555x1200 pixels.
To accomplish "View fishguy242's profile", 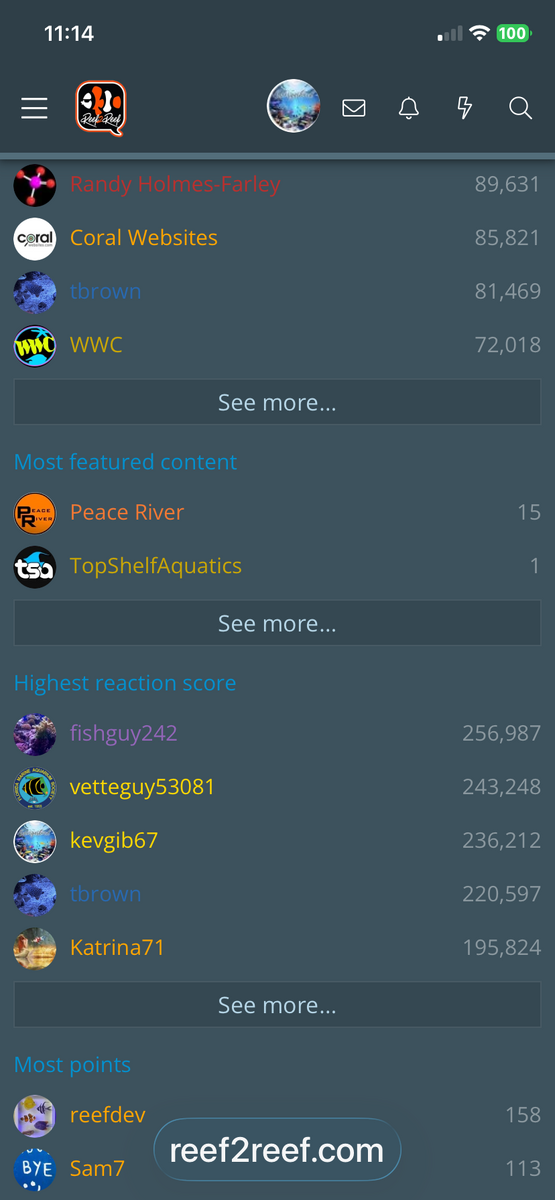I will pos(124,733).
